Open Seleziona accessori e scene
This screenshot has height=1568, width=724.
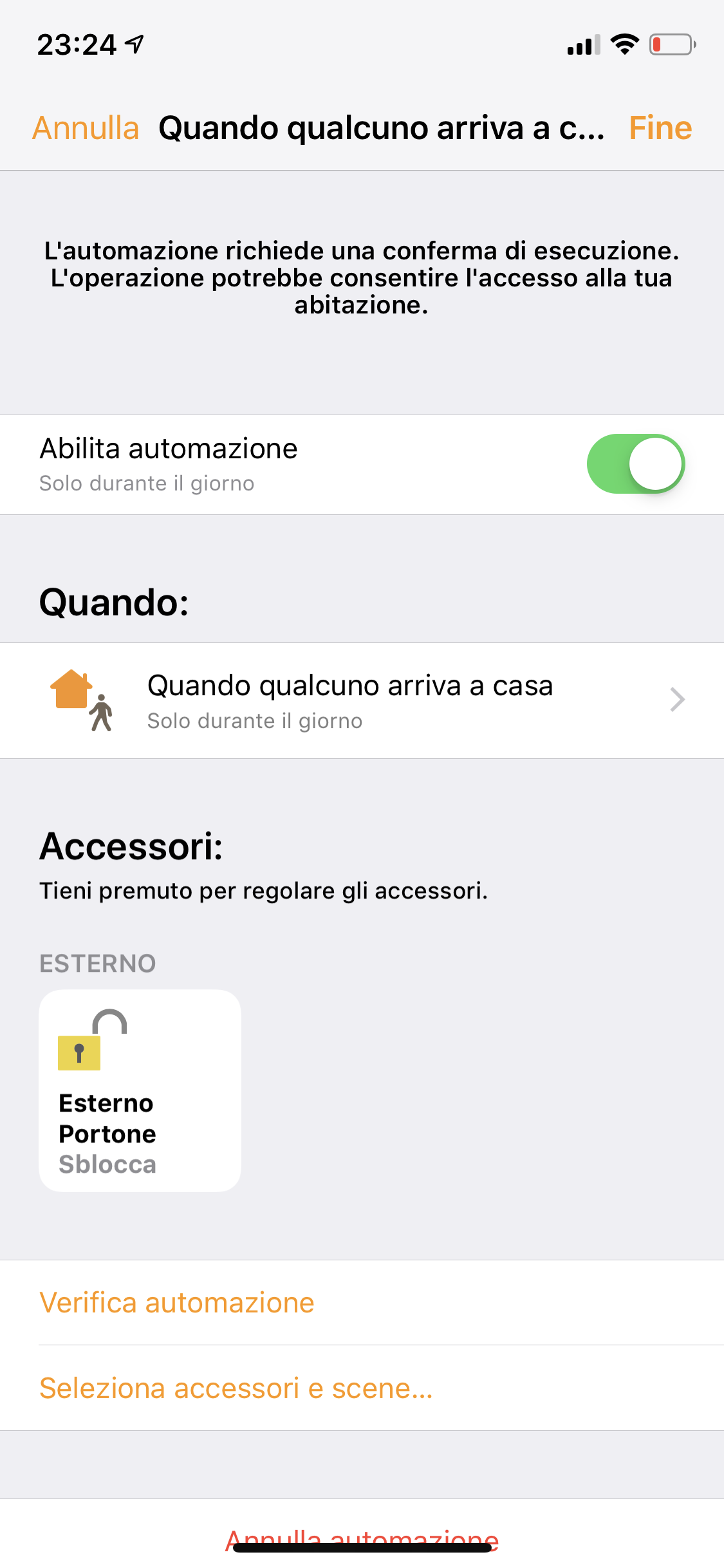[x=236, y=1388]
